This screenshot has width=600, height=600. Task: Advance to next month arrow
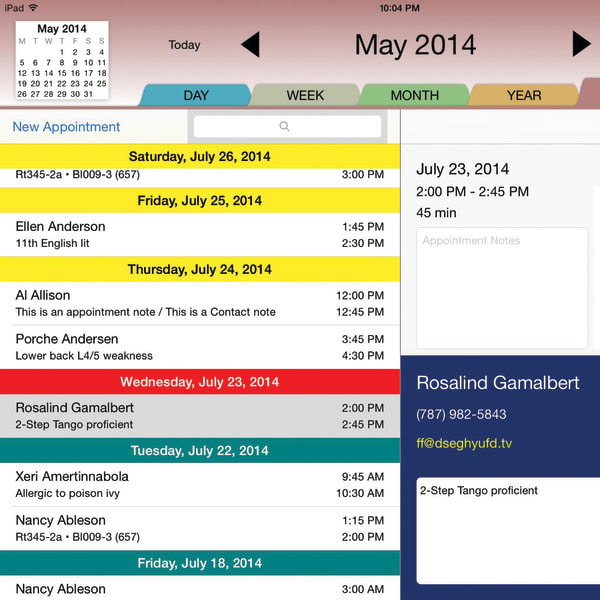click(582, 44)
